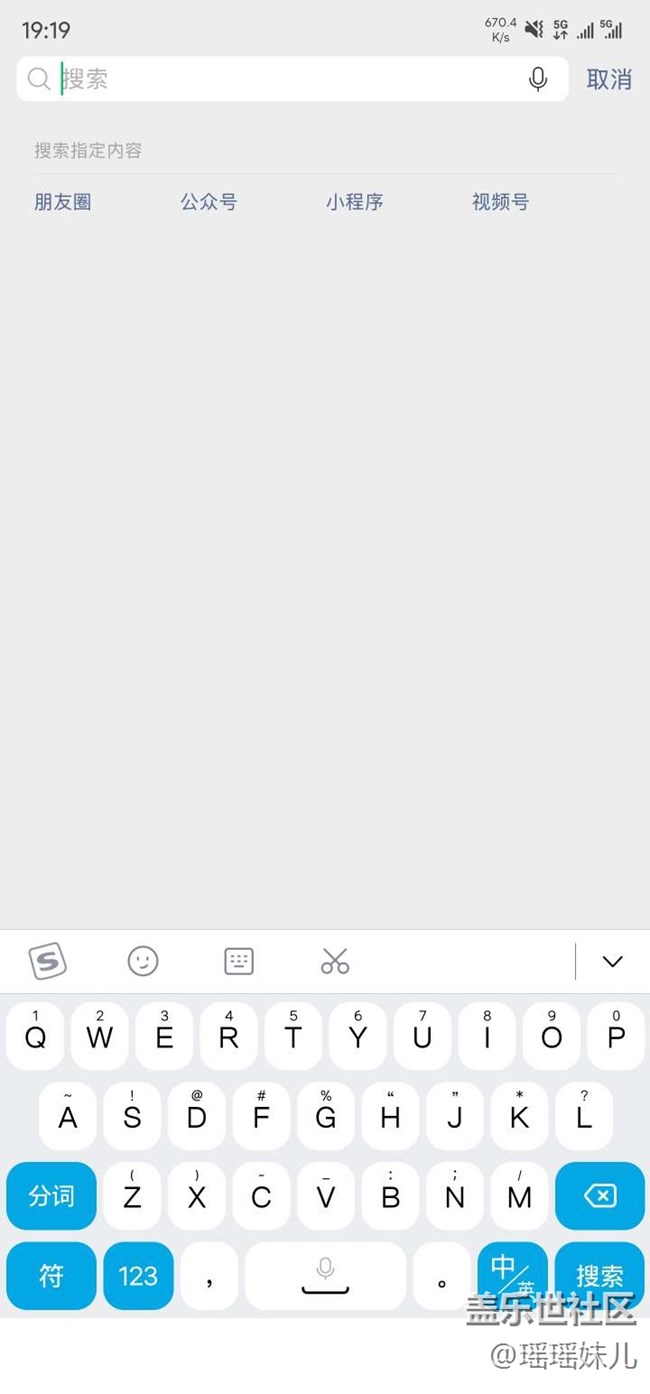Switch keyboard layout from the keyboard icon
The width and height of the screenshot is (650, 1394).
(239, 962)
